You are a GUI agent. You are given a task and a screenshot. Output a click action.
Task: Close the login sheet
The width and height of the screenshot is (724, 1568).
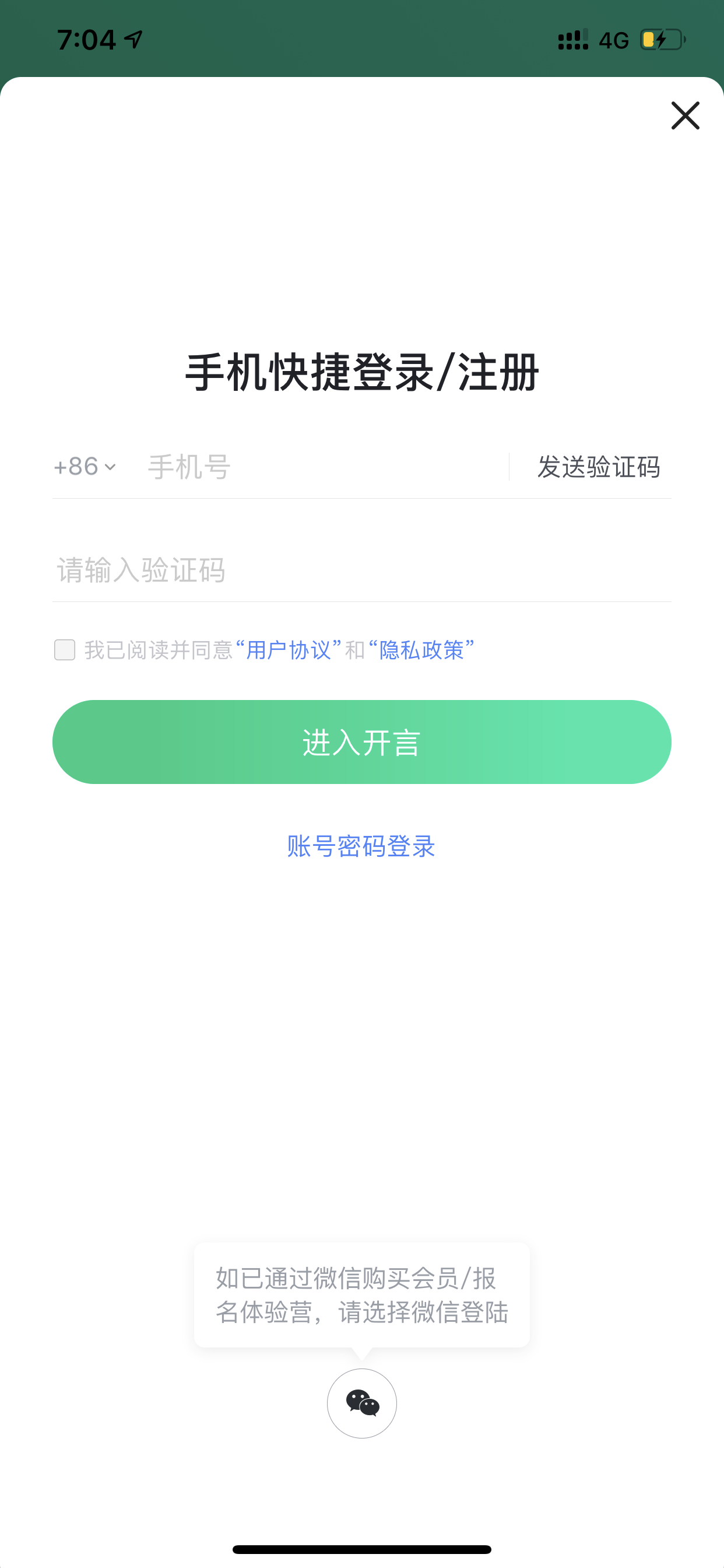coord(685,116)
